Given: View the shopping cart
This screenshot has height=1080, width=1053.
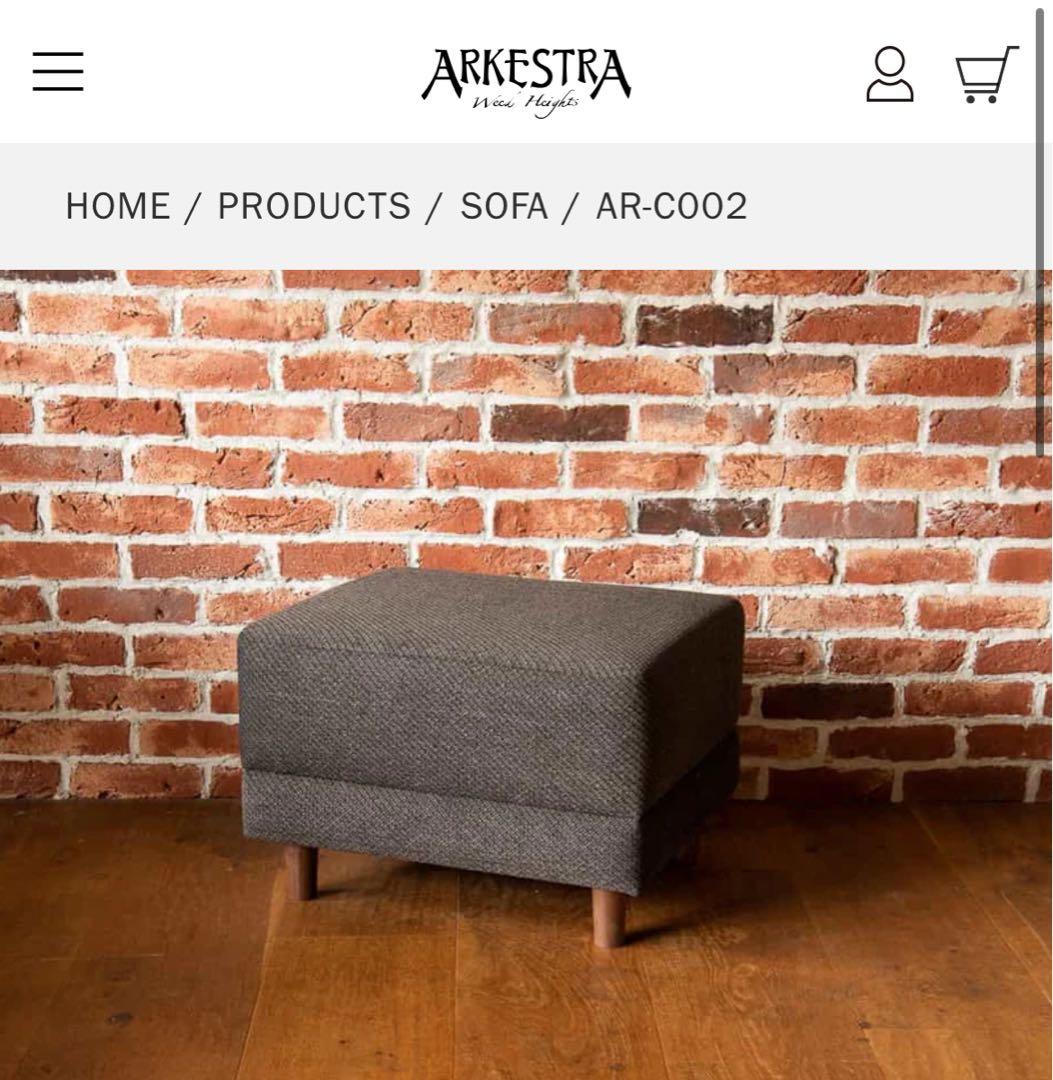Looking at the screenshot, I should [x=985, y=75].
